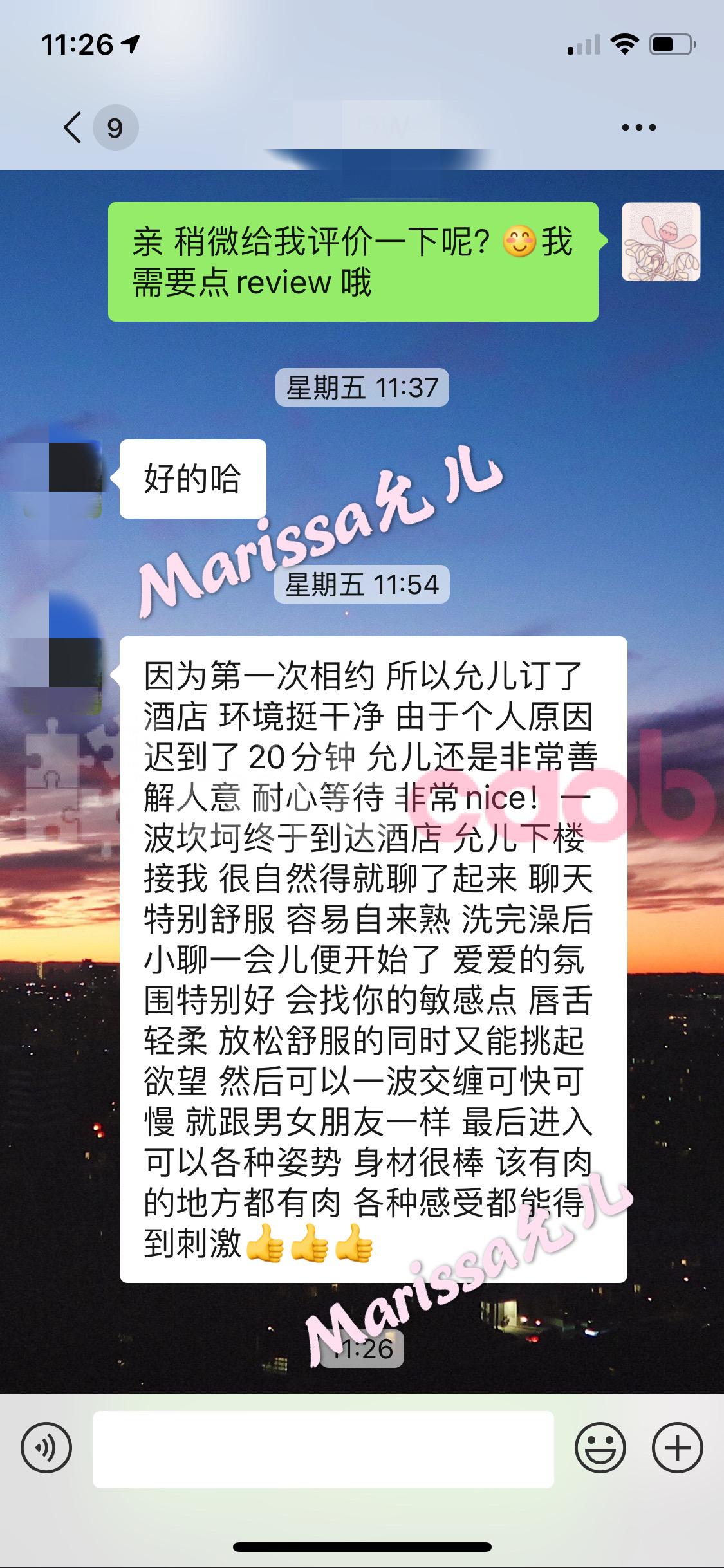Go back to the chat list

coord(73,127)
